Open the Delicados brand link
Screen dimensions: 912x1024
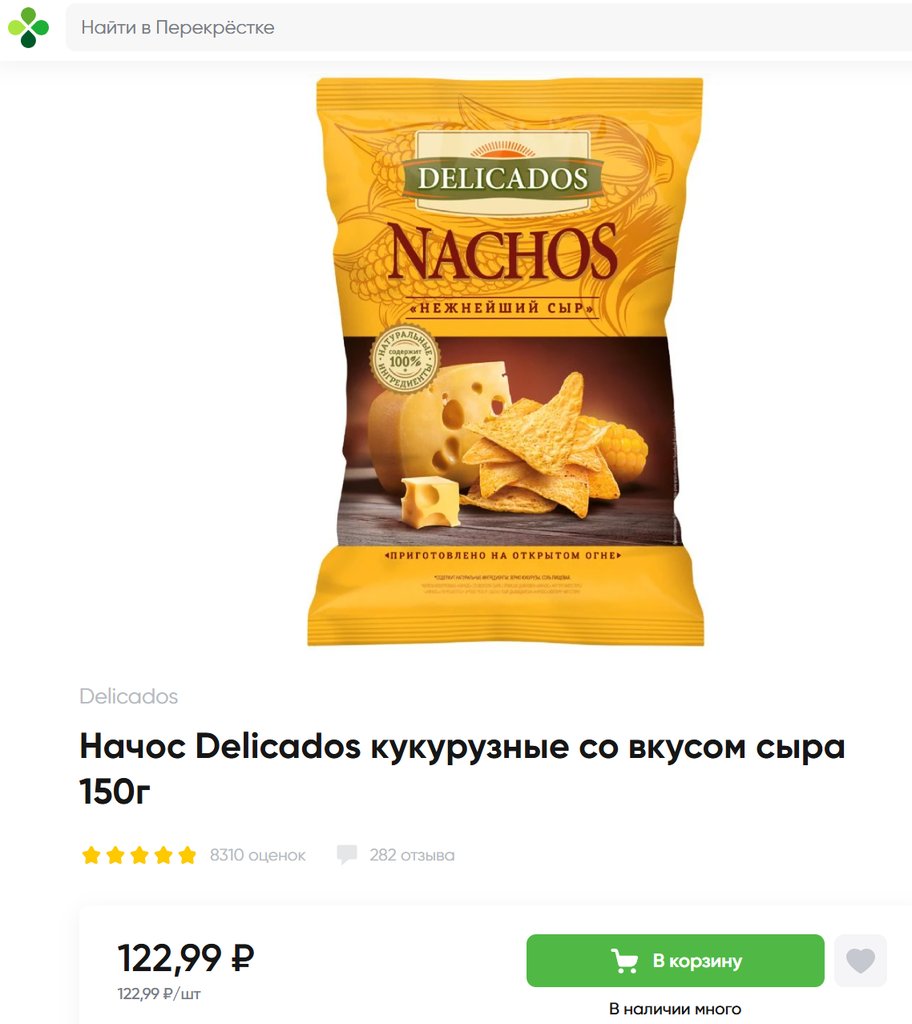point(128,696)
